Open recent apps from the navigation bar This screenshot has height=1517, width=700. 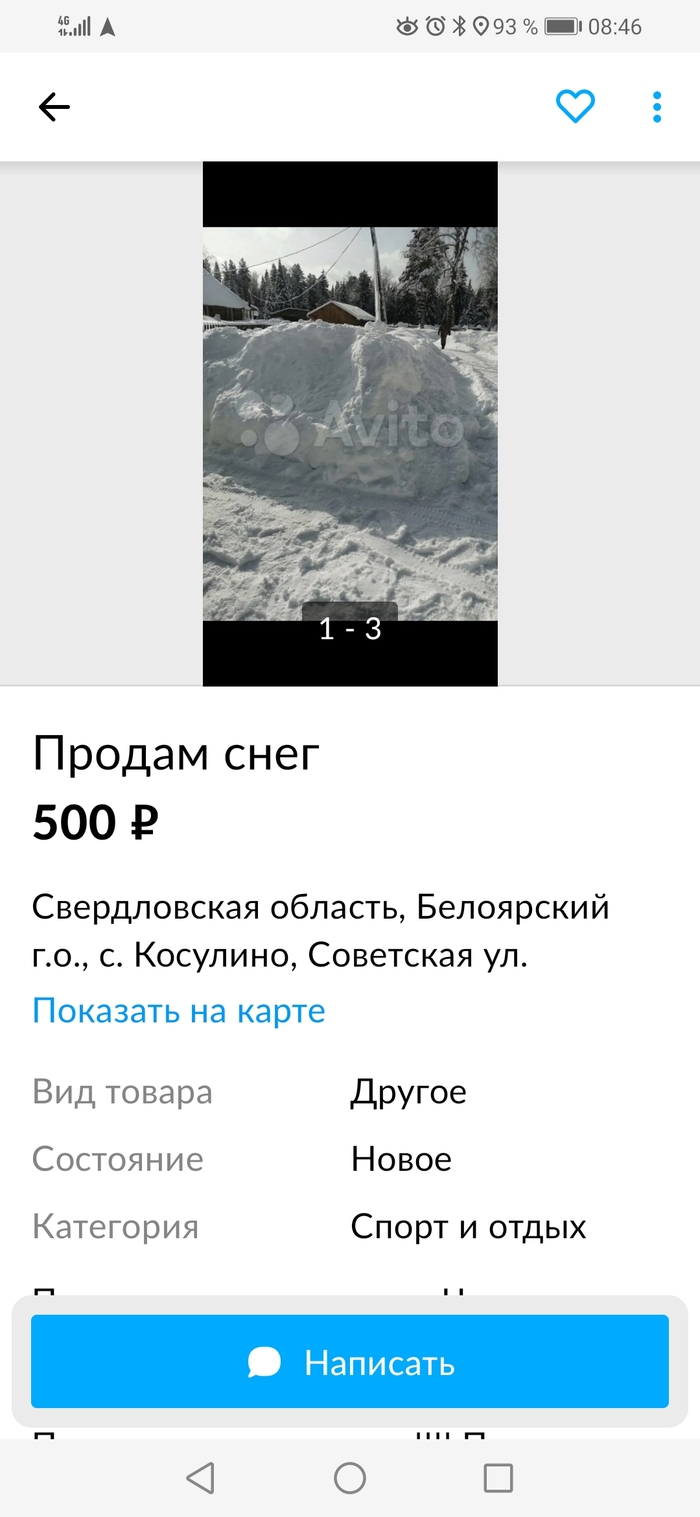498,1478
